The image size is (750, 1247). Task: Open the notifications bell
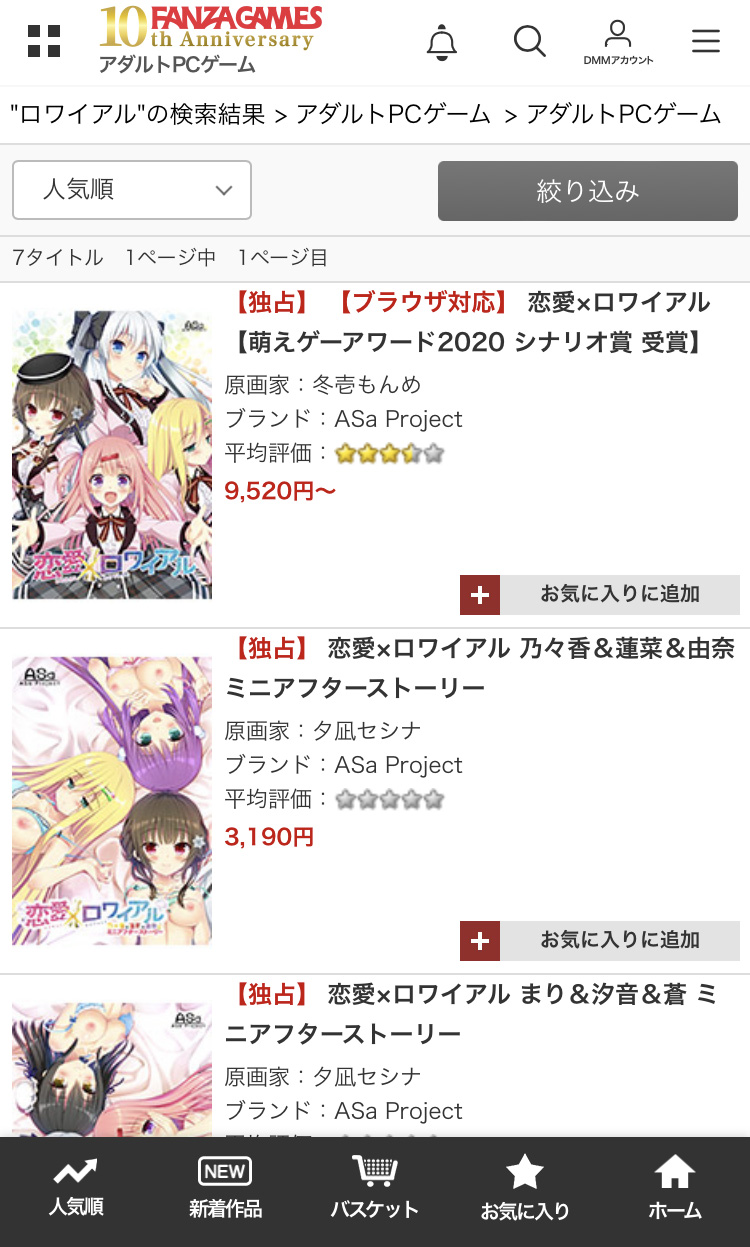[x=441, y=42]
